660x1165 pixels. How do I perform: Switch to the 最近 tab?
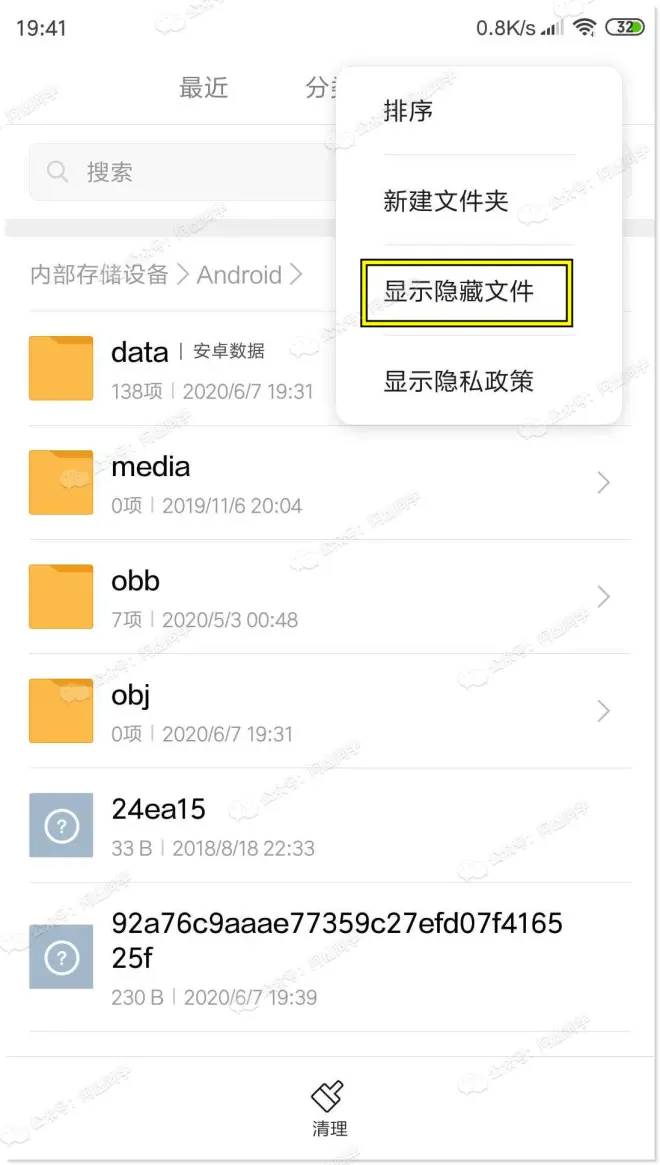204,88
